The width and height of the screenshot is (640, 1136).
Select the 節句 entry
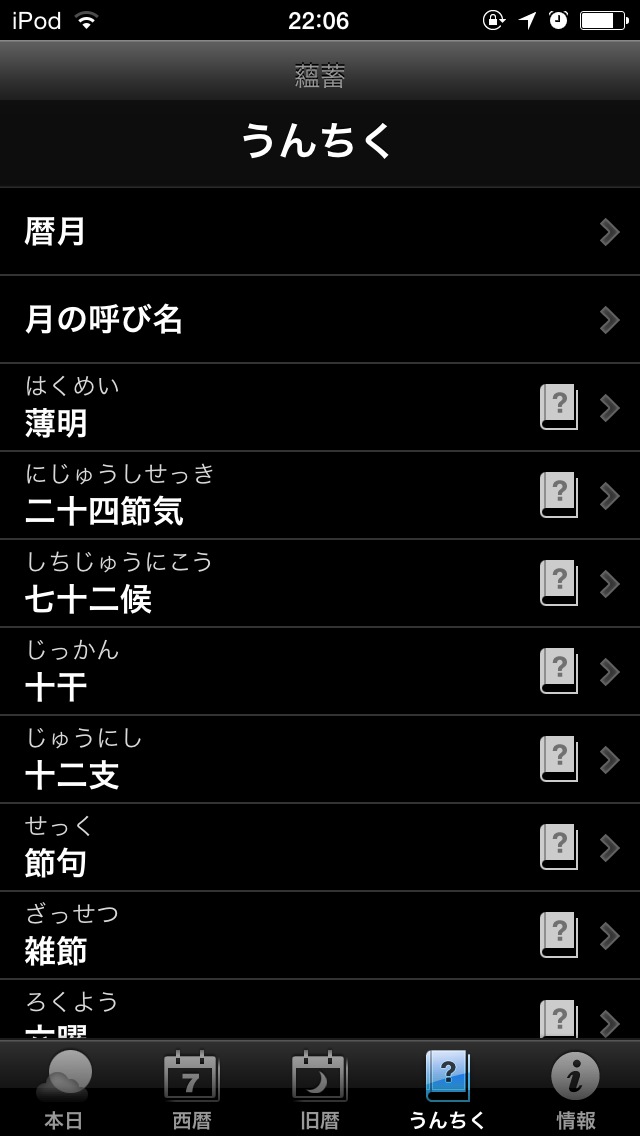pyautogui.click(x=320, y=848)
